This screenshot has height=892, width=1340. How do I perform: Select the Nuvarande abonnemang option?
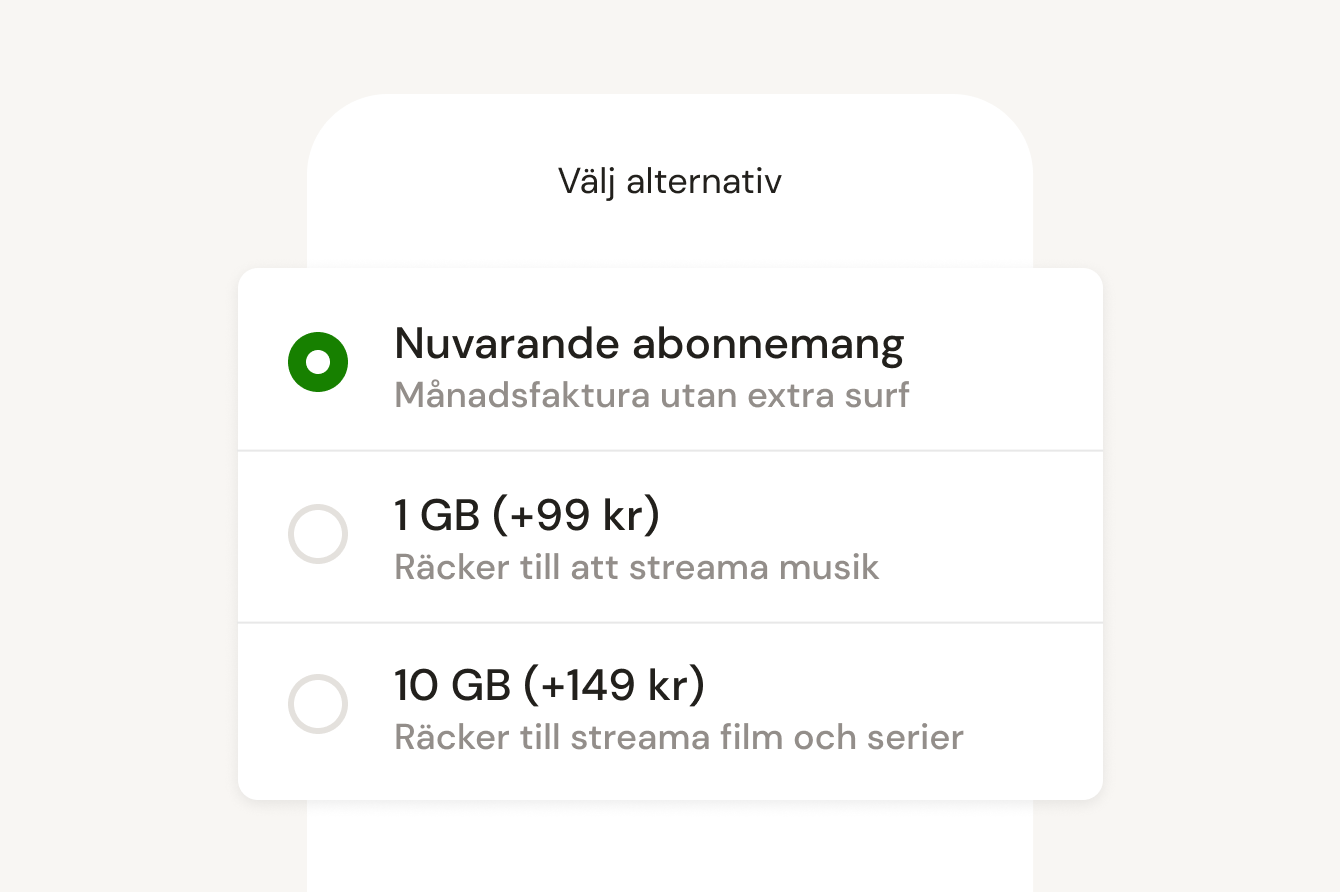click(x=318, y=362)
